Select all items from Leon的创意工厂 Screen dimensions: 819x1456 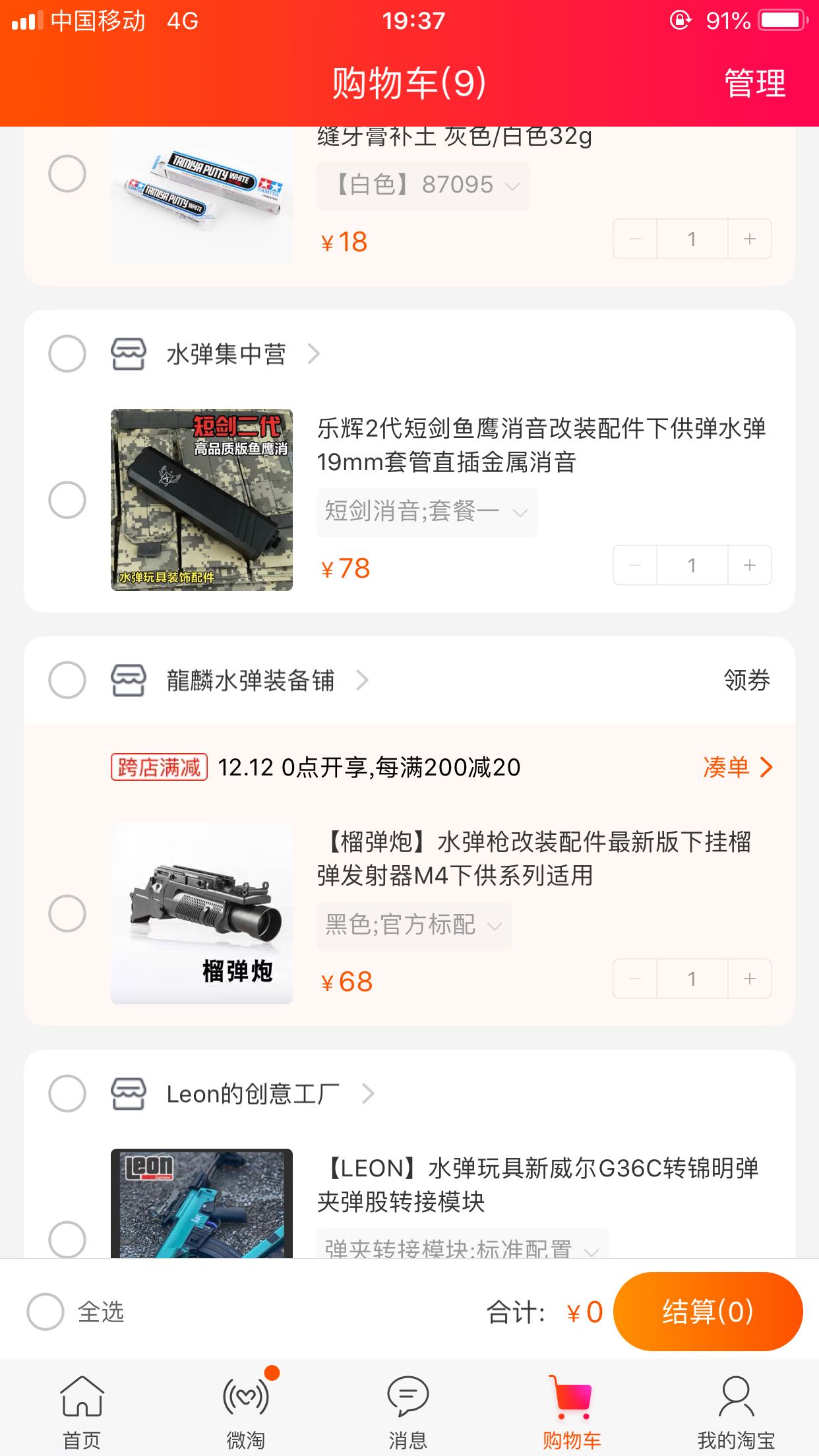67,1094
